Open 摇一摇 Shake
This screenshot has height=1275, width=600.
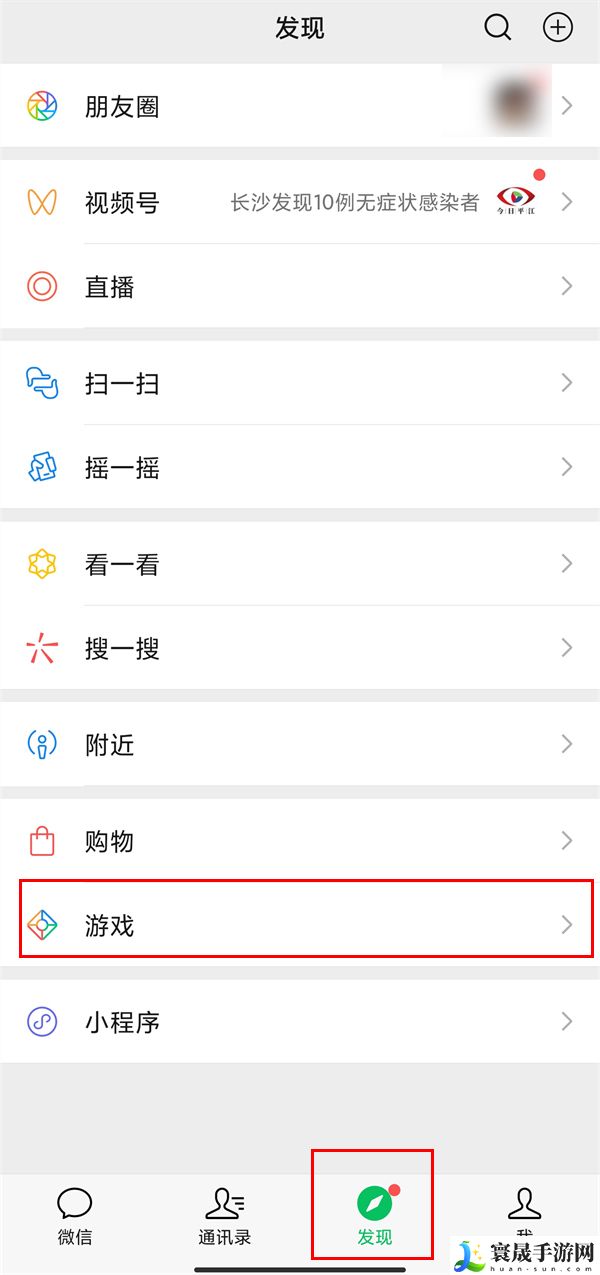point(300,467)
